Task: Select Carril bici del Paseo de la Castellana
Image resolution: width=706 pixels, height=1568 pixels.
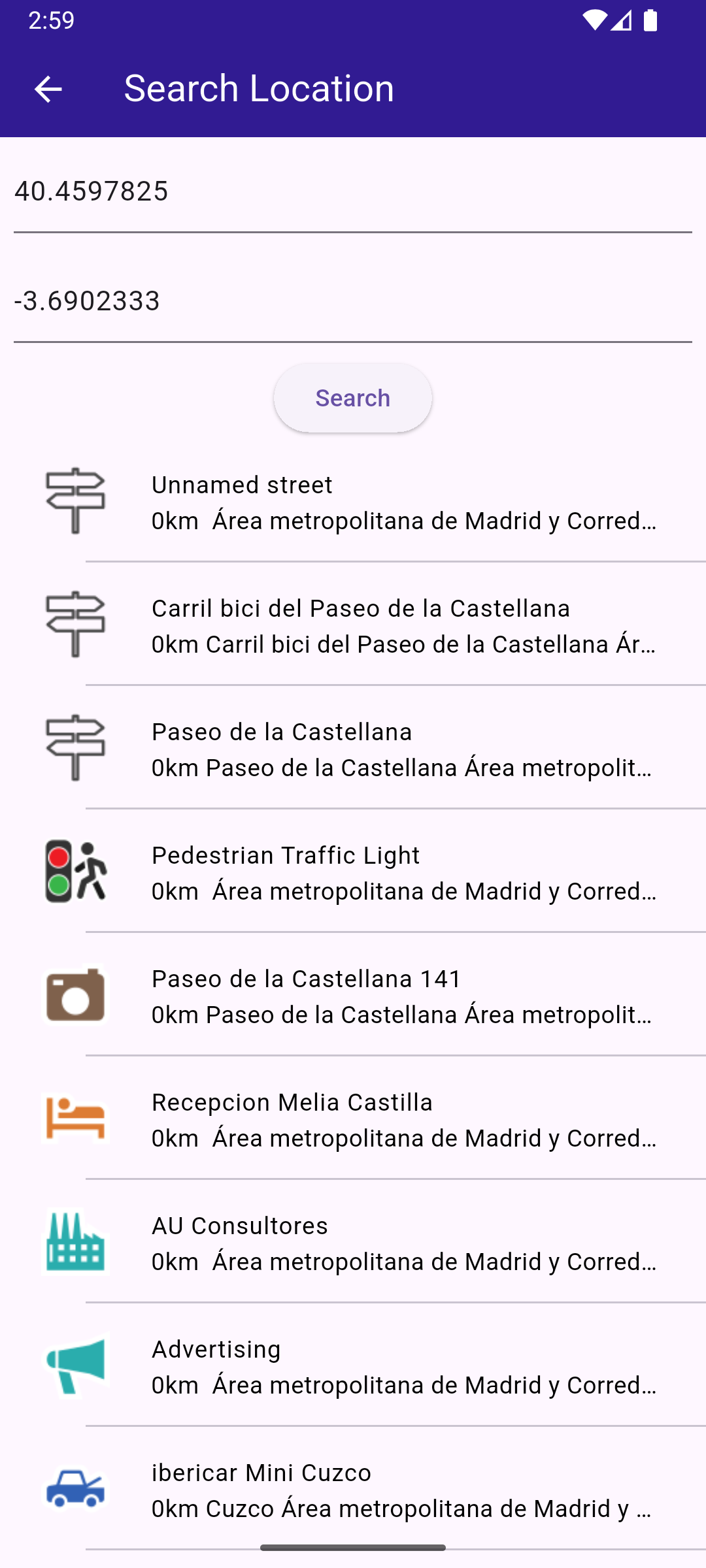Action: 353,625
